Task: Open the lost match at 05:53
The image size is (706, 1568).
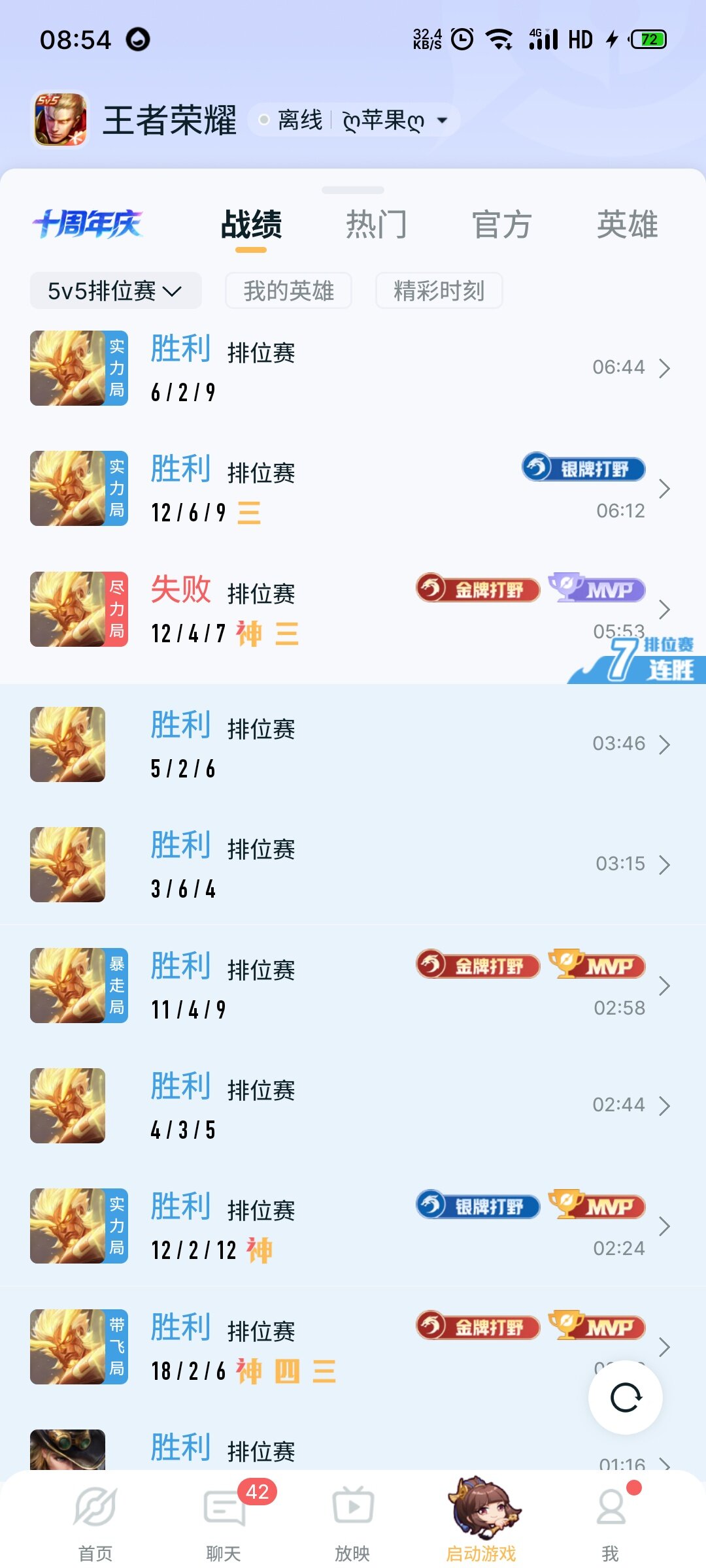Action: (353, 609)
